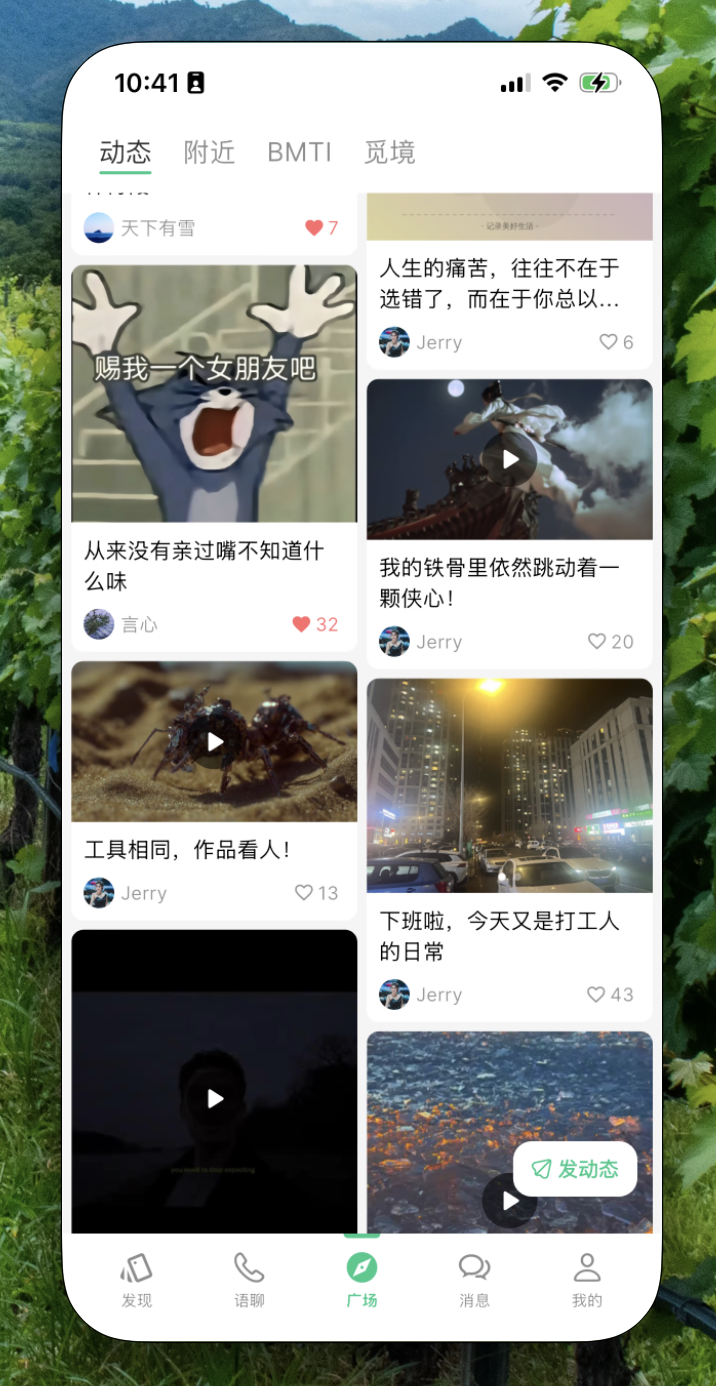The height and width of the screenshot is (1386, 716).
Task: Switch to the 附近 tab
Action: tap(209, 152)
